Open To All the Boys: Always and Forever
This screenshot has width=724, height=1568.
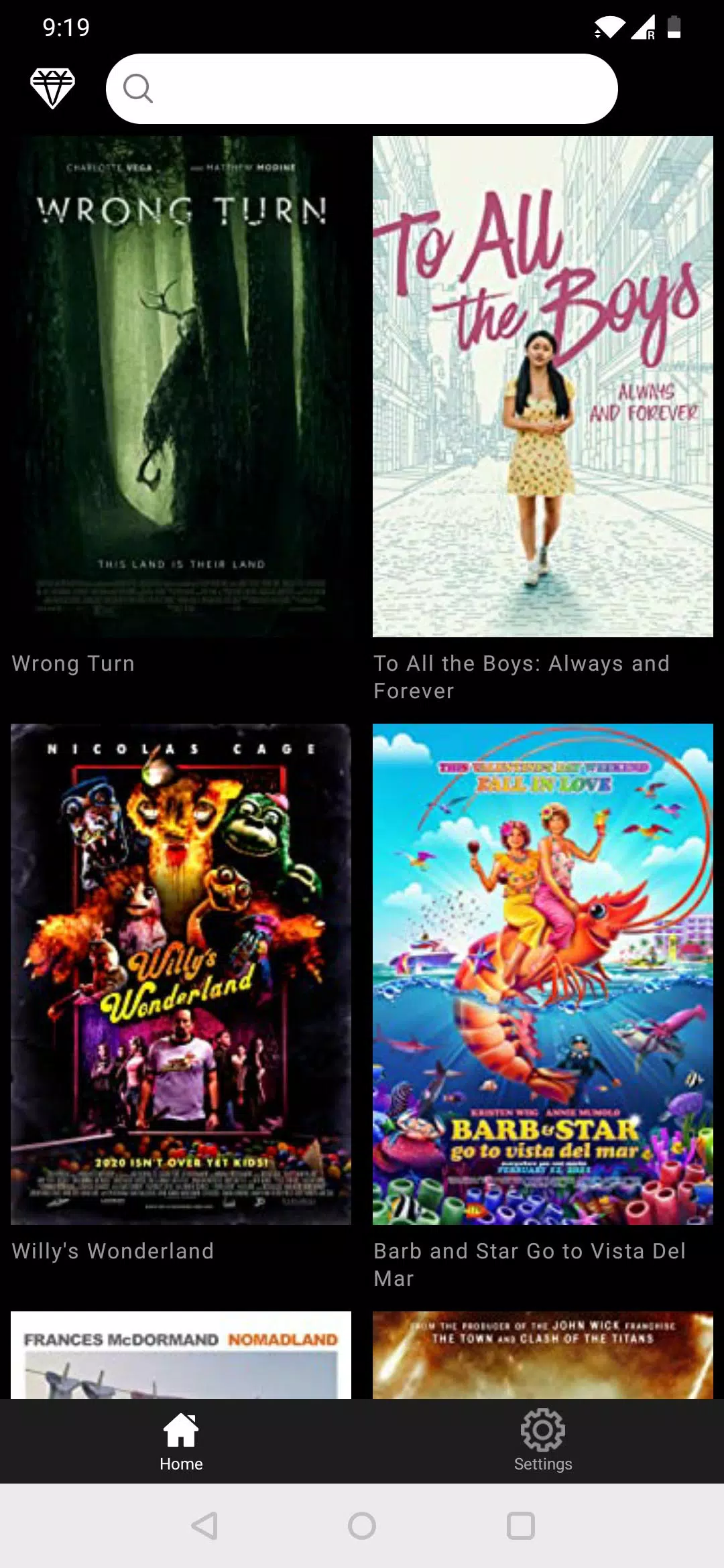(x=543, y=387)
